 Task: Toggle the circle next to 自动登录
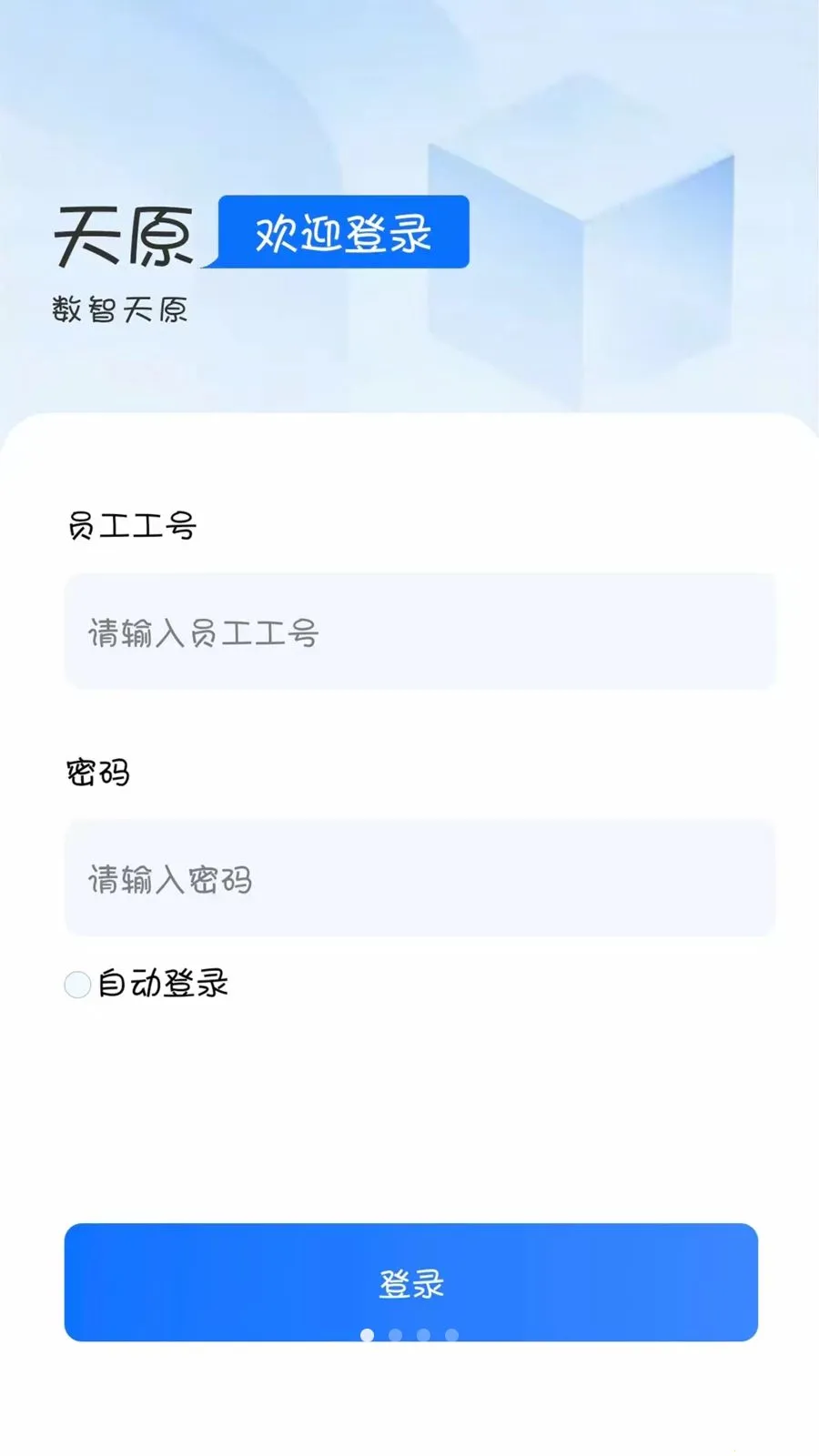(76, 984)
